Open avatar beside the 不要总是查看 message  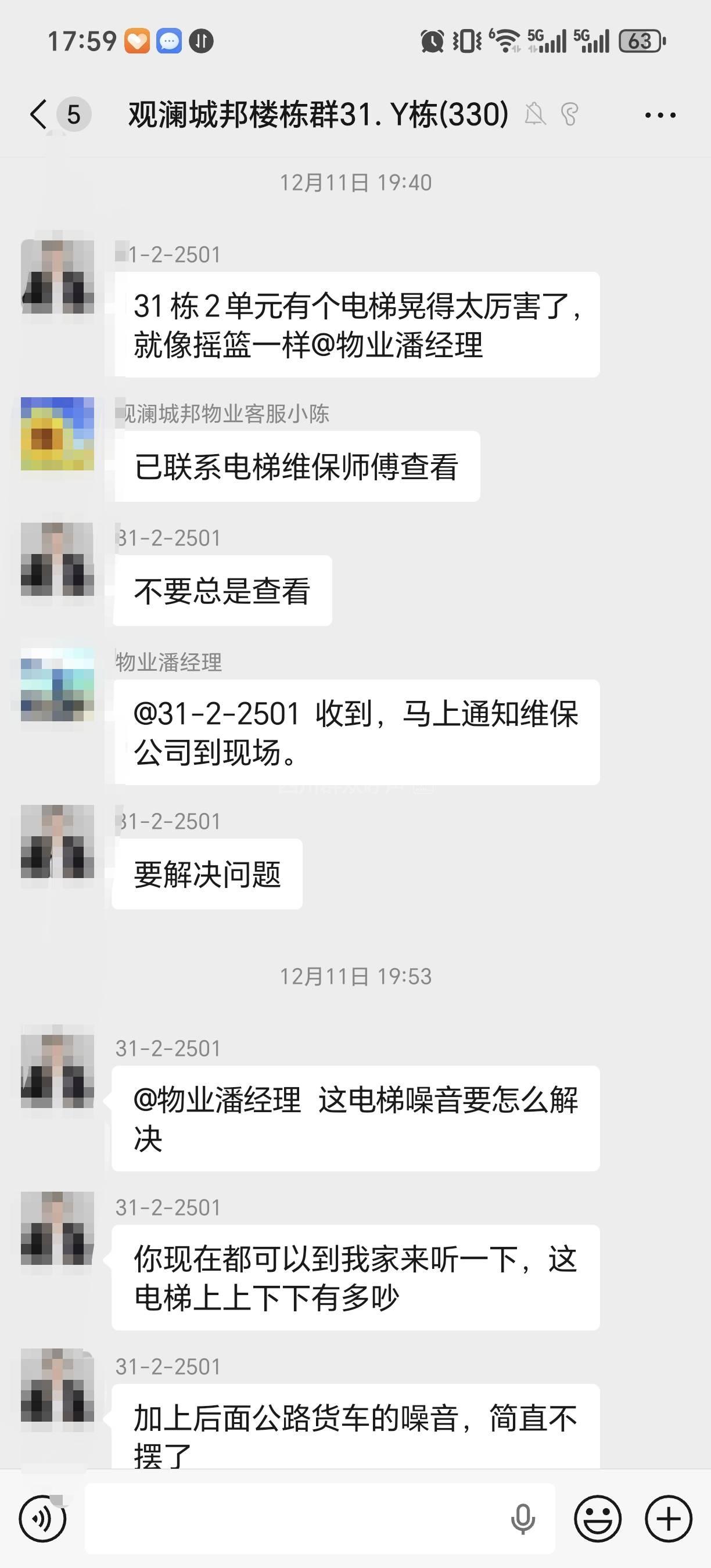pos(58,559)
